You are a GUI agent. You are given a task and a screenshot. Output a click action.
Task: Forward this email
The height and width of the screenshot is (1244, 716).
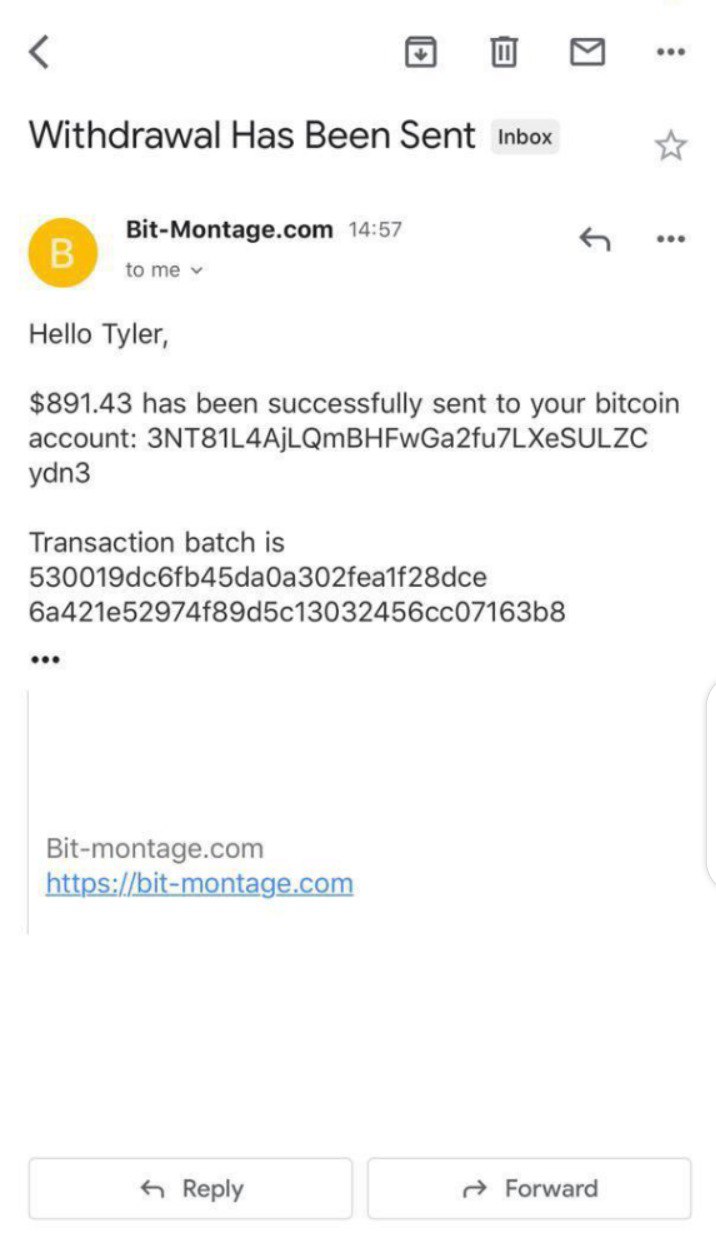point(529,1188)
